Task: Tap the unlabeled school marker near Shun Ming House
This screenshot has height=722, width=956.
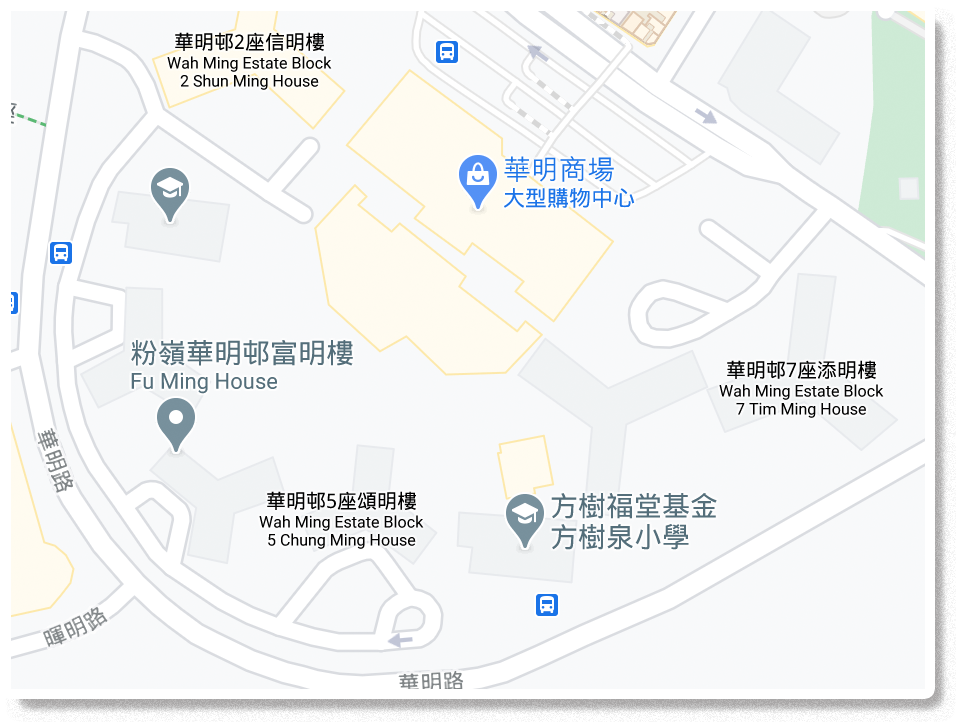Action: pos(170,190)
